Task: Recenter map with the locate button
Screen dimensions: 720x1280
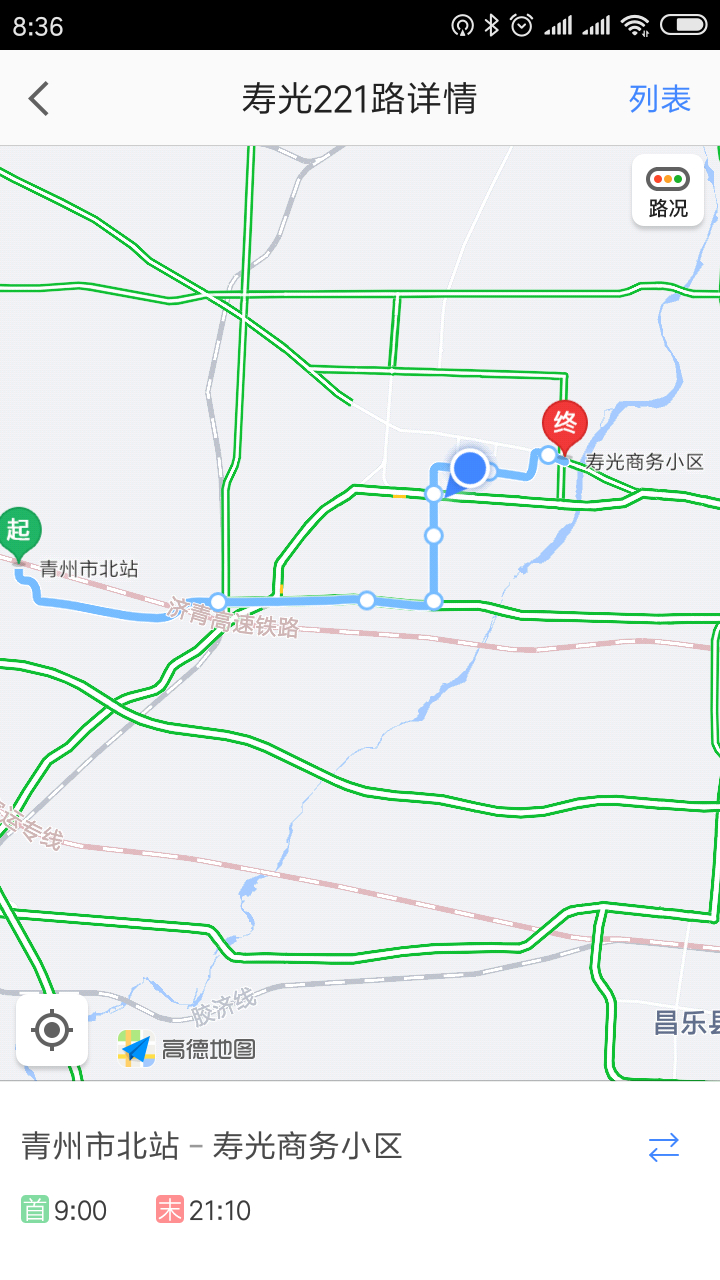Action: pyautogui.click(x=52, y=1029)
